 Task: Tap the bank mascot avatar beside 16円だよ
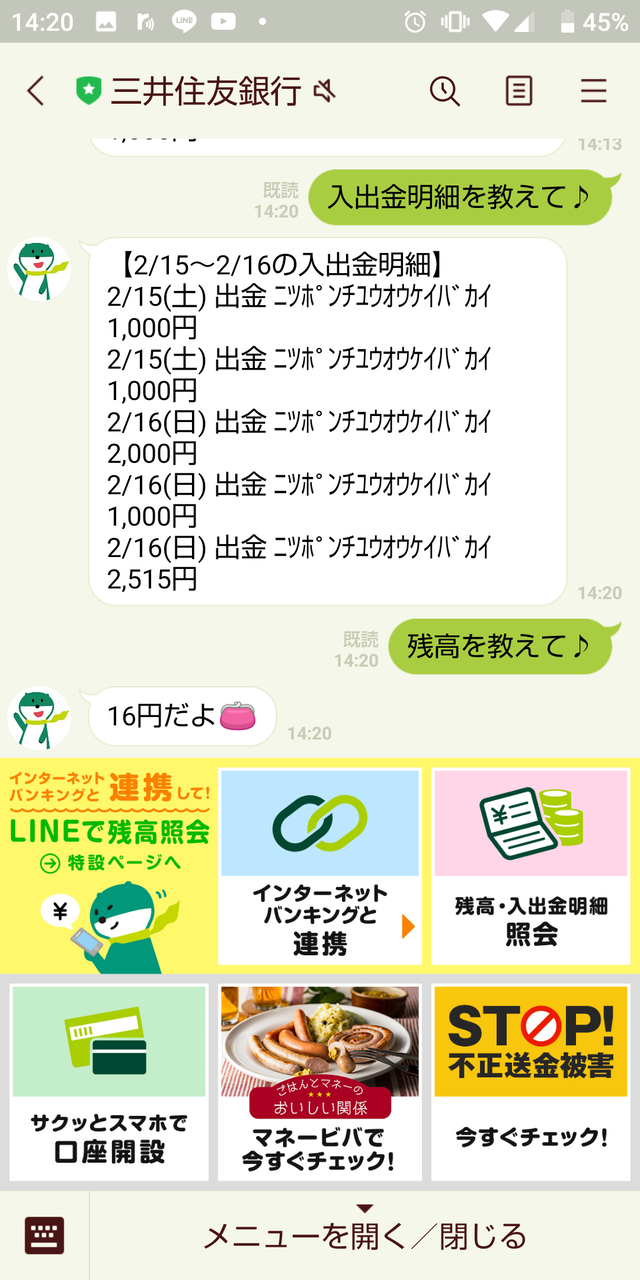(39, 718)
